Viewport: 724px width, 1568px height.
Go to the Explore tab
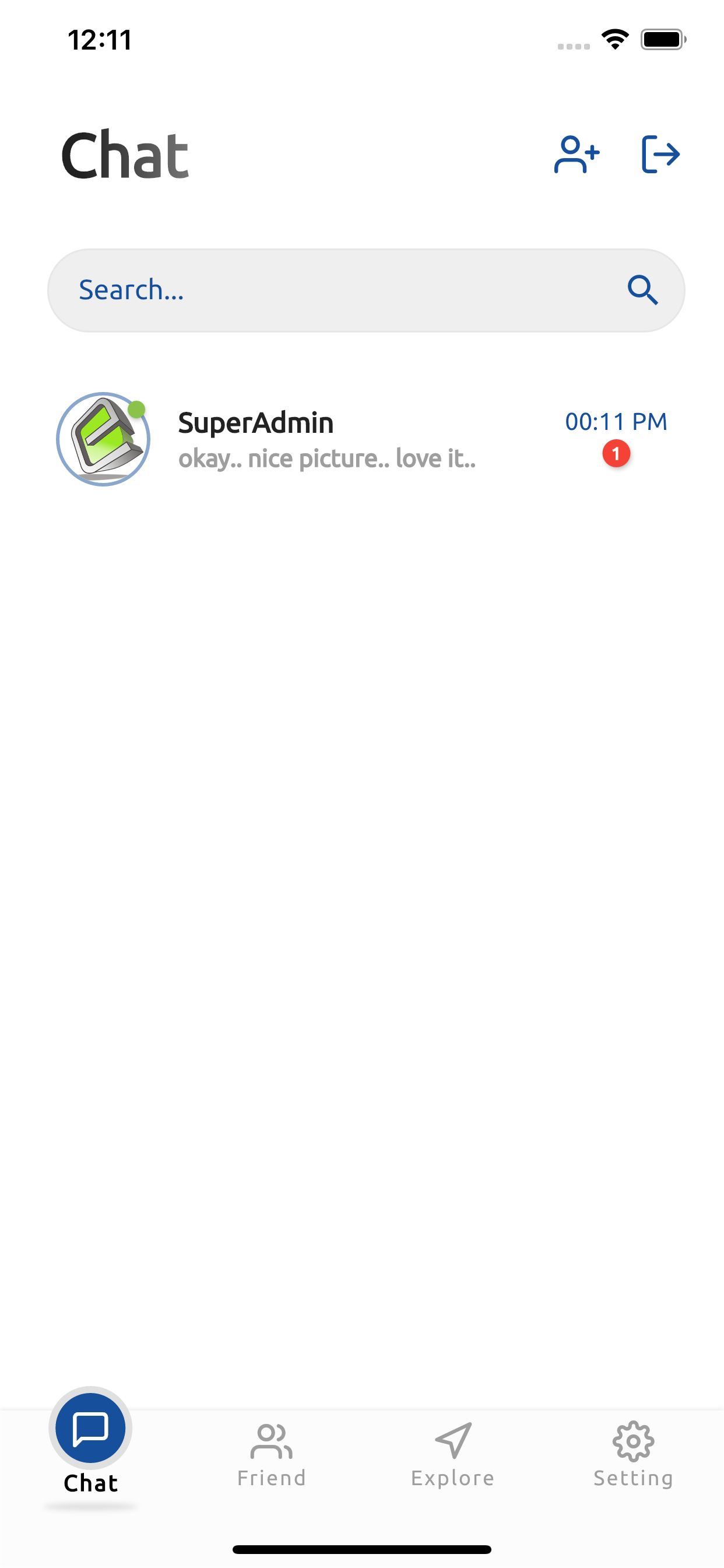click(x=453, y=1455)
